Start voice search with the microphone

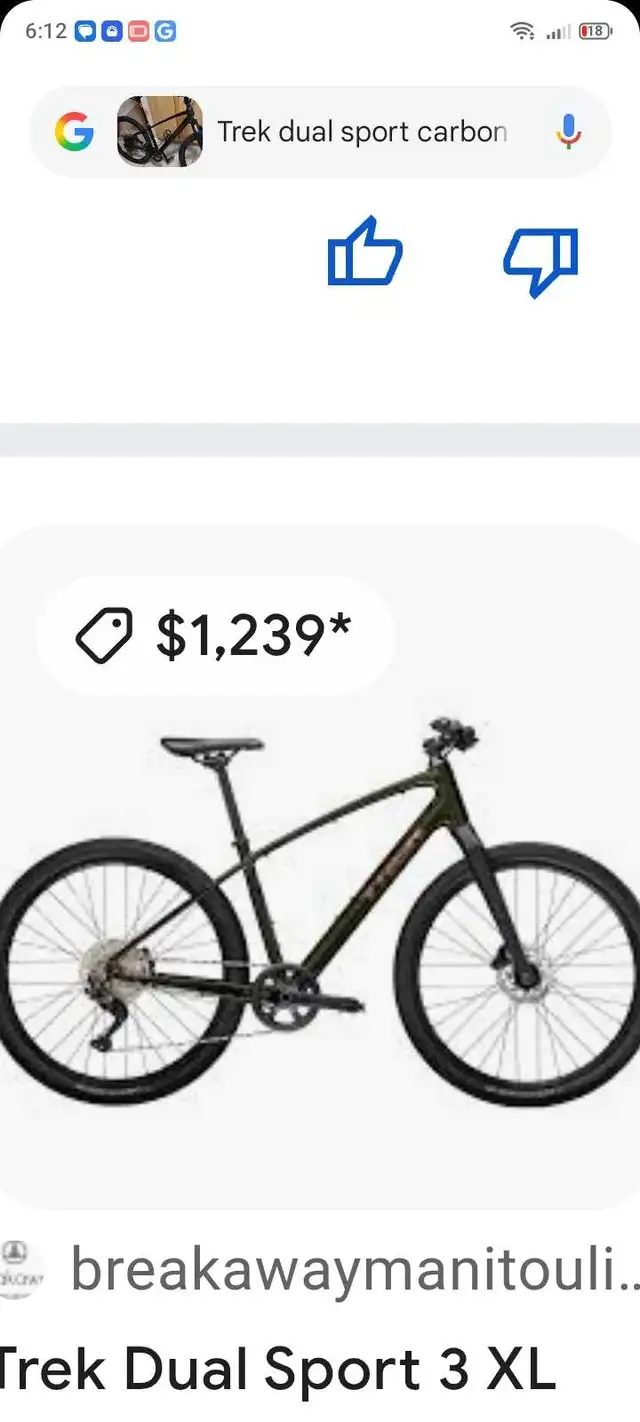568,132
